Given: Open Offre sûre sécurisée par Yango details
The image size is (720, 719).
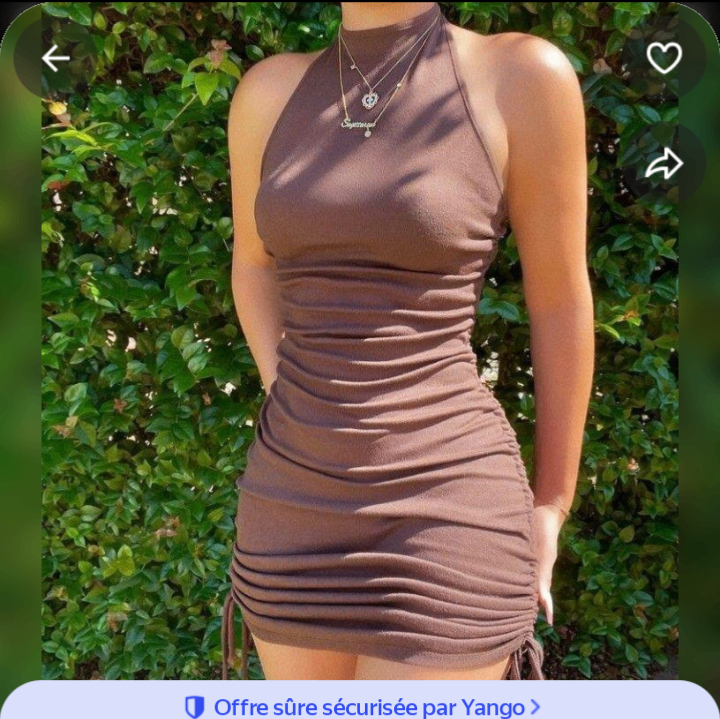Looking at the screenshot, I should click(x=362, y=706).
